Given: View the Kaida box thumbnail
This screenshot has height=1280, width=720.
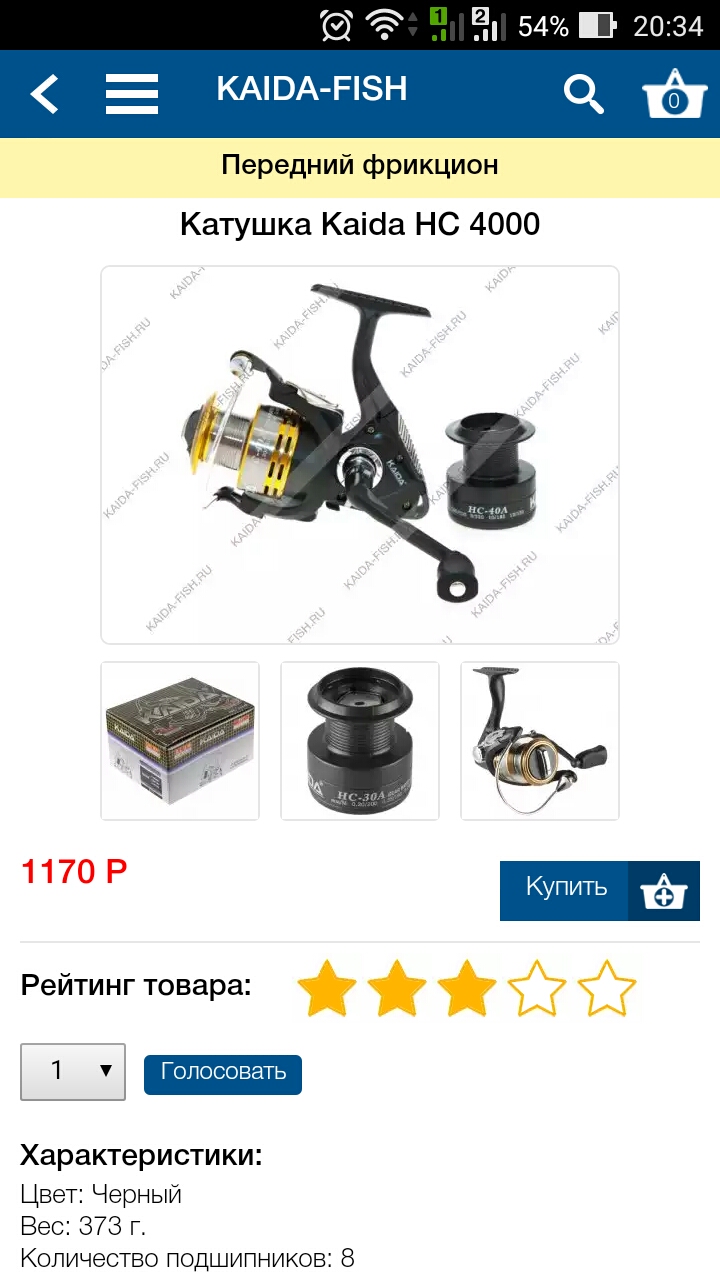Looking at the screenshot, I should (180, 741).
